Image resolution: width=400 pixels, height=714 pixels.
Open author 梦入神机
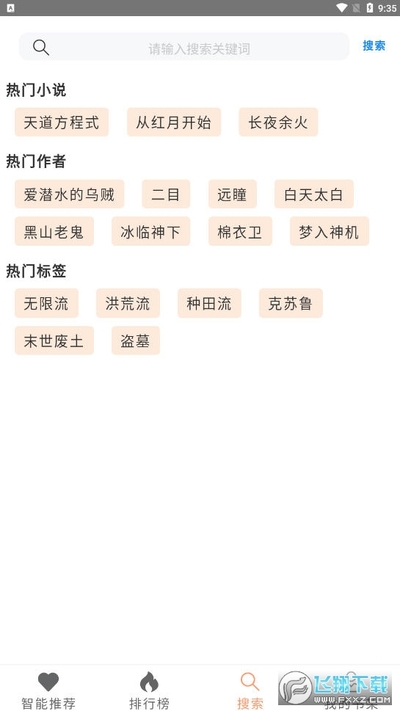329,231
